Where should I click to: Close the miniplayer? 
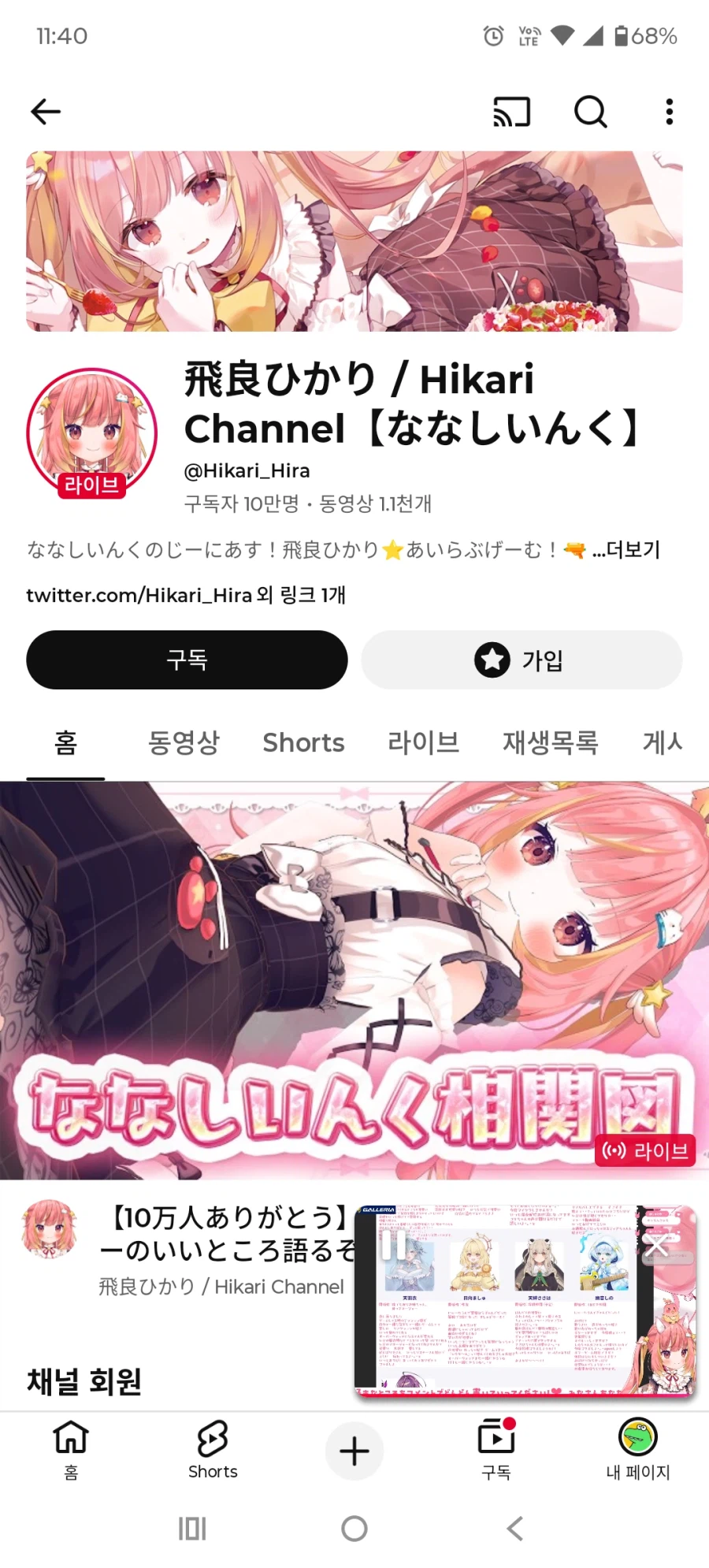coord(657,1244)
